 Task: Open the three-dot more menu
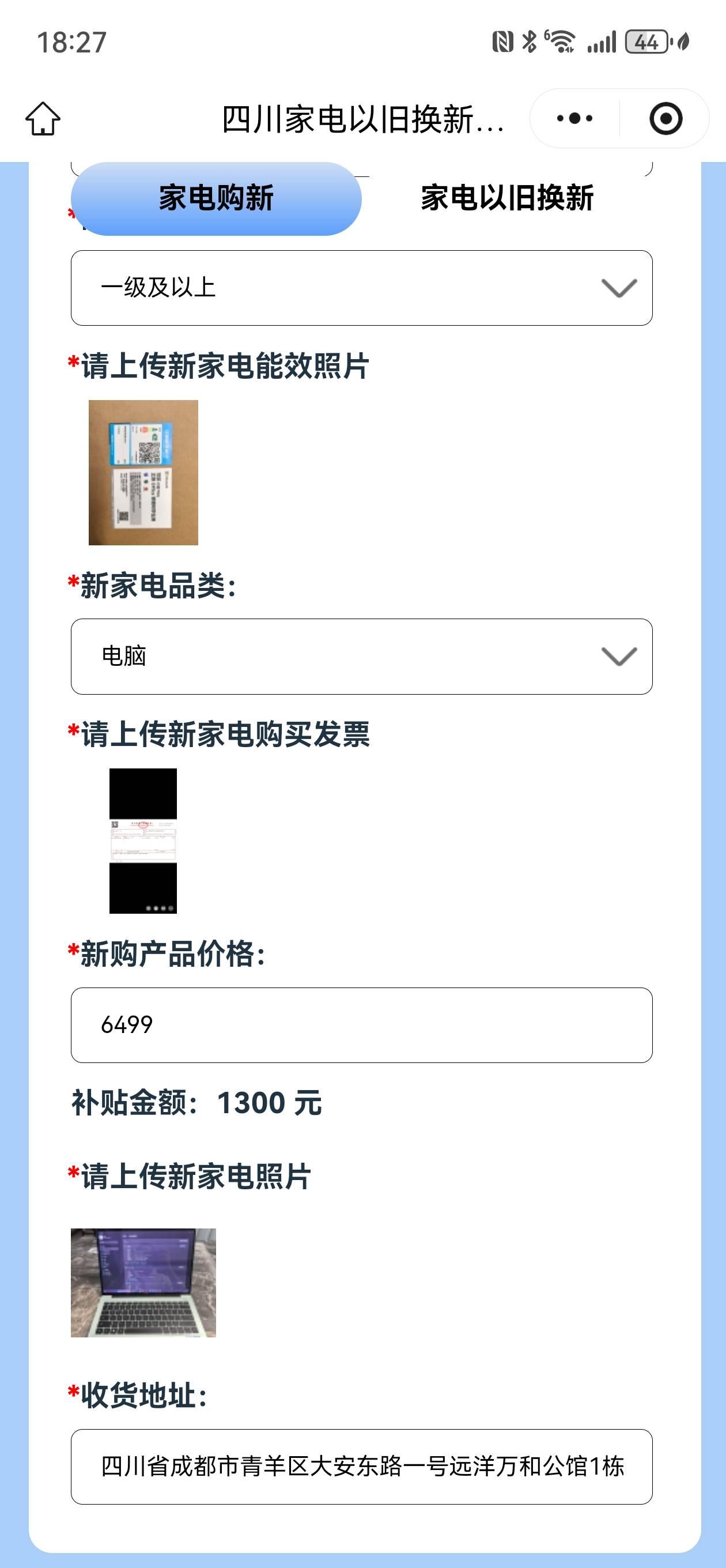pyautogui.click(x=574, y=118)
